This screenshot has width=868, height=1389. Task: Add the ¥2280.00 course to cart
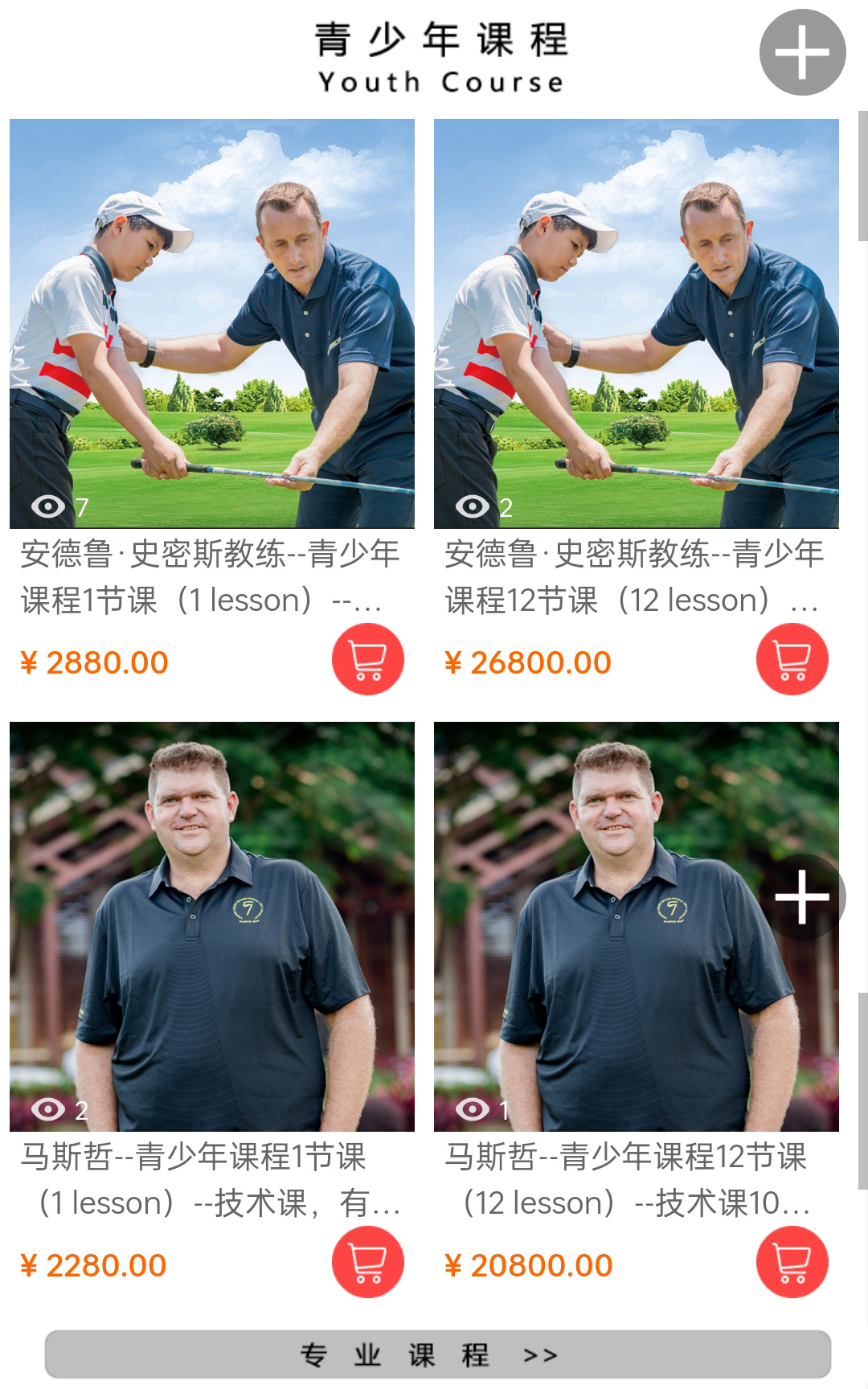point(368,1262)
